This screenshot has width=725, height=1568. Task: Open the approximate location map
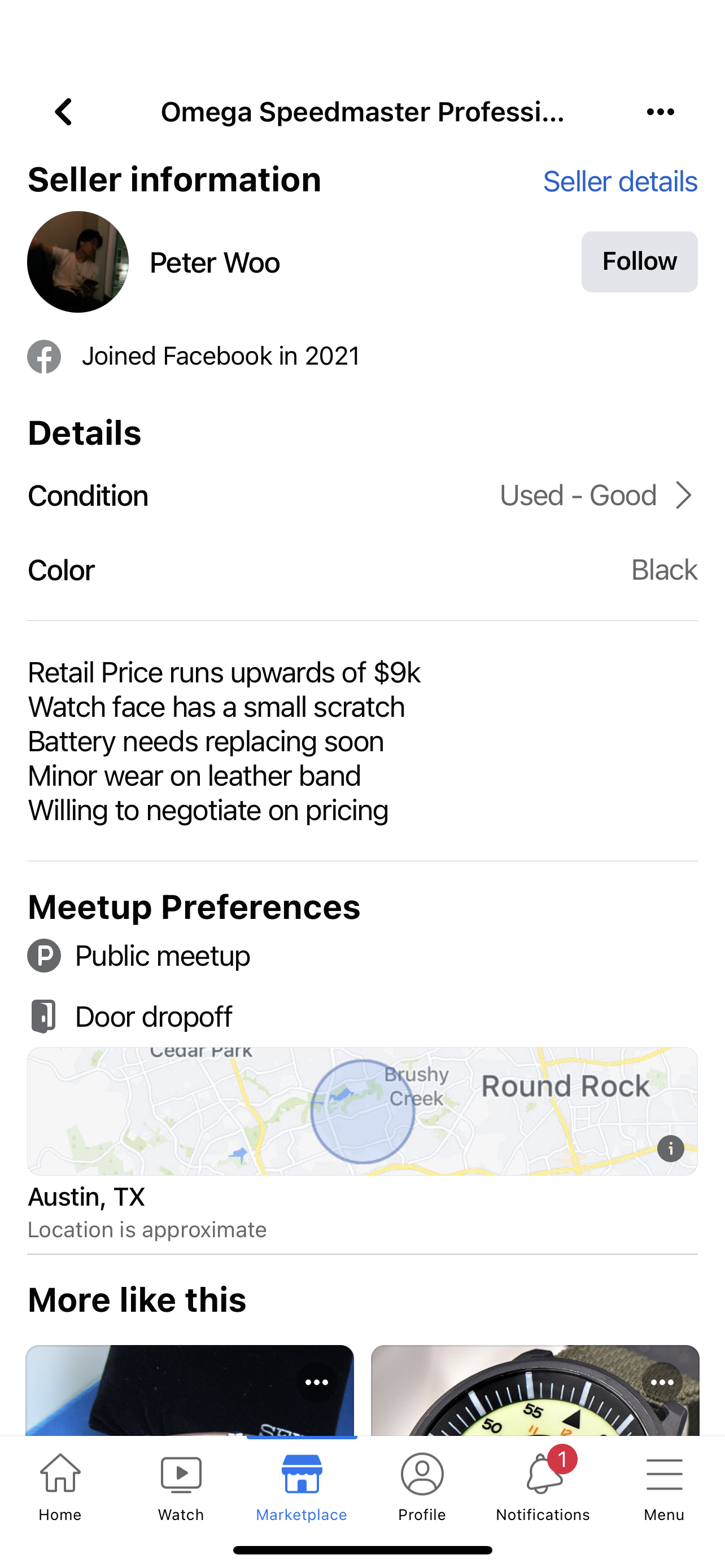(x=362, y=1111)
